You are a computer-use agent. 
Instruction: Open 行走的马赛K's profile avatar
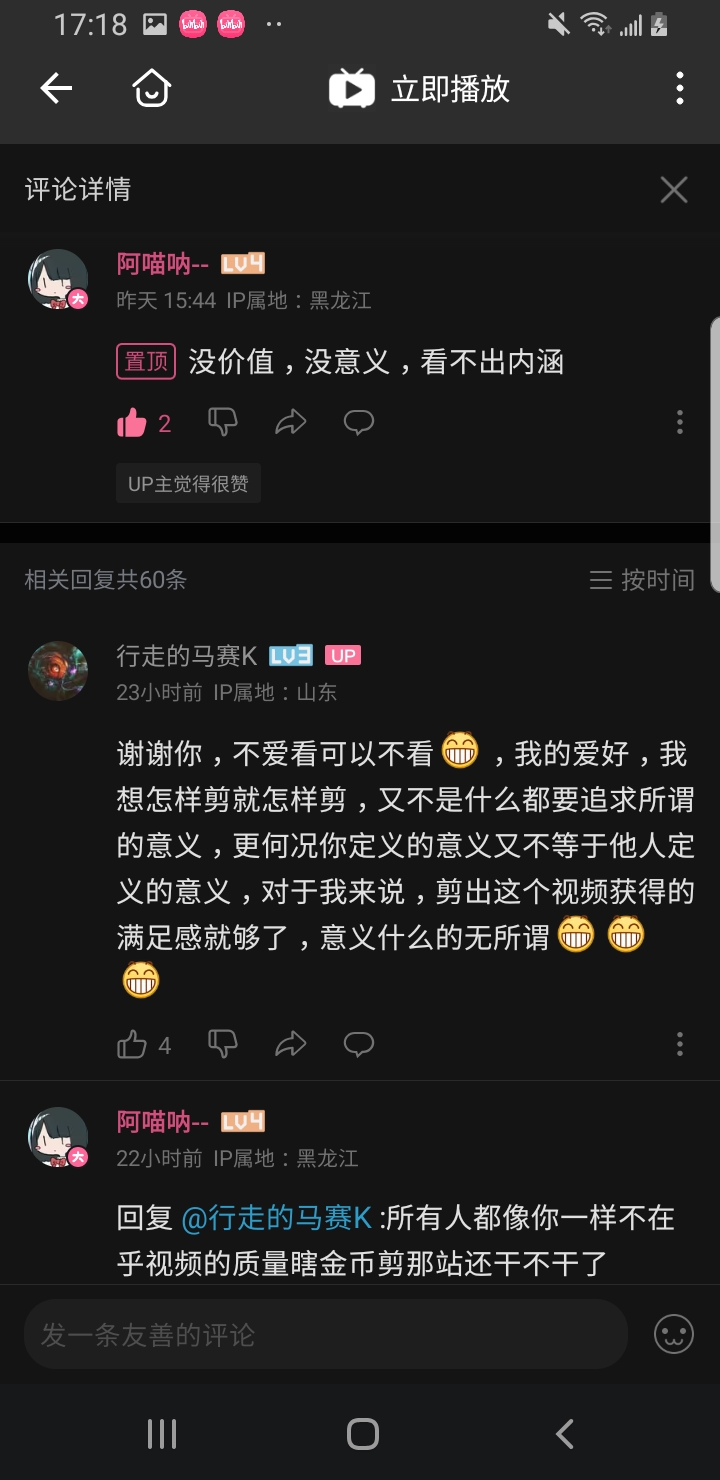pyautogui.click(x=58, y=671)
